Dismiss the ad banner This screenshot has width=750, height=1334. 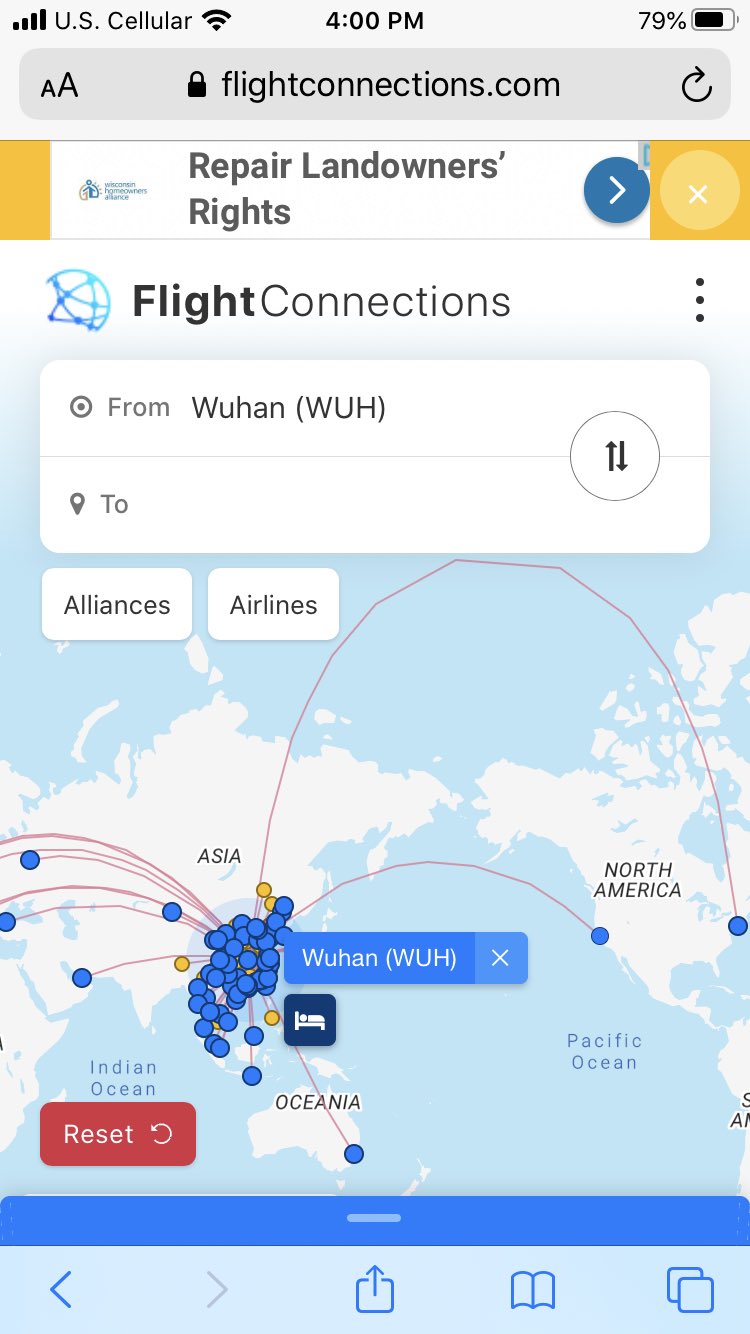698,194
